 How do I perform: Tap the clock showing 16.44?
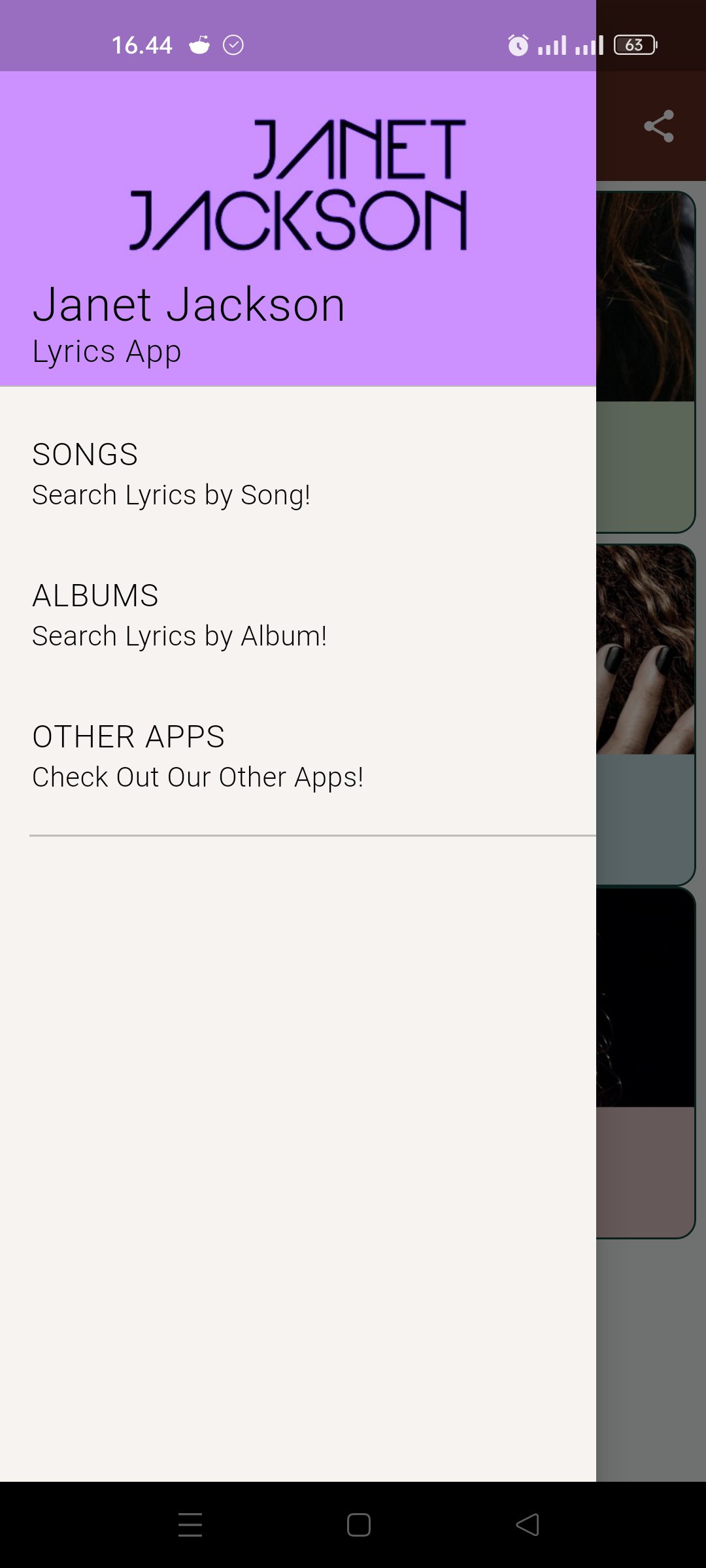tap(141, 44)
